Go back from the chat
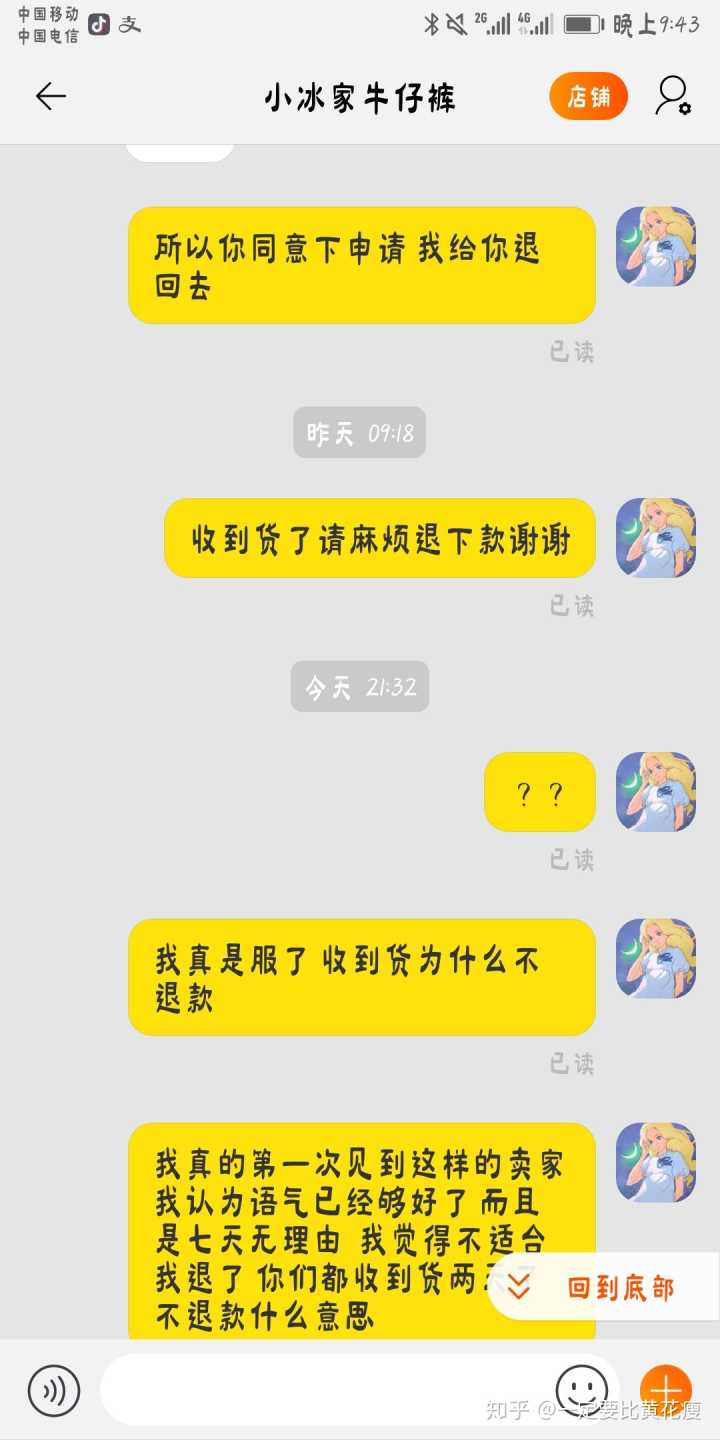This screenshot has height=1440, width=720. point(50,96)
